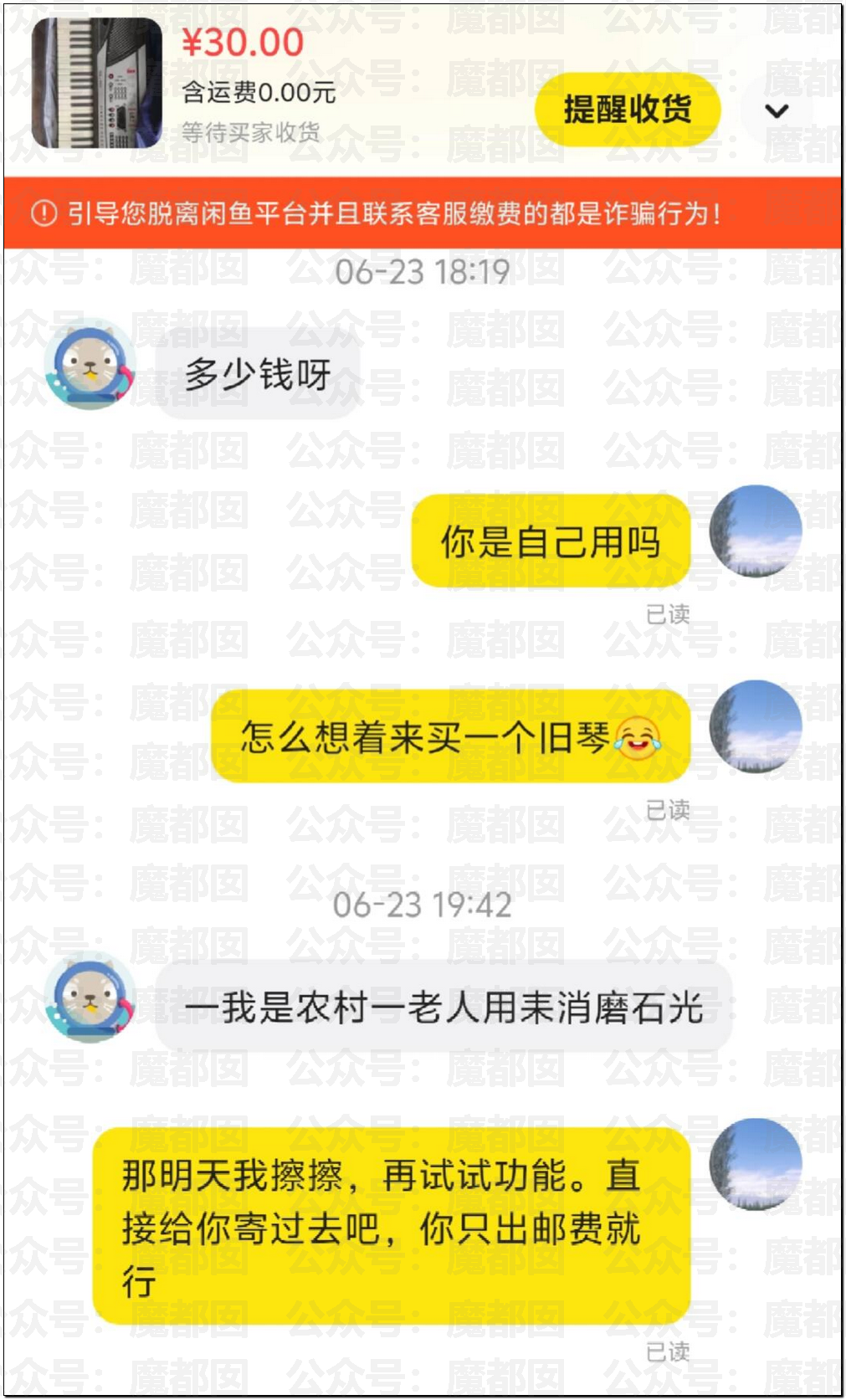Expand the order details chevron
The width and height of the screenshot is (846, 1400).
tap(777, 110)
